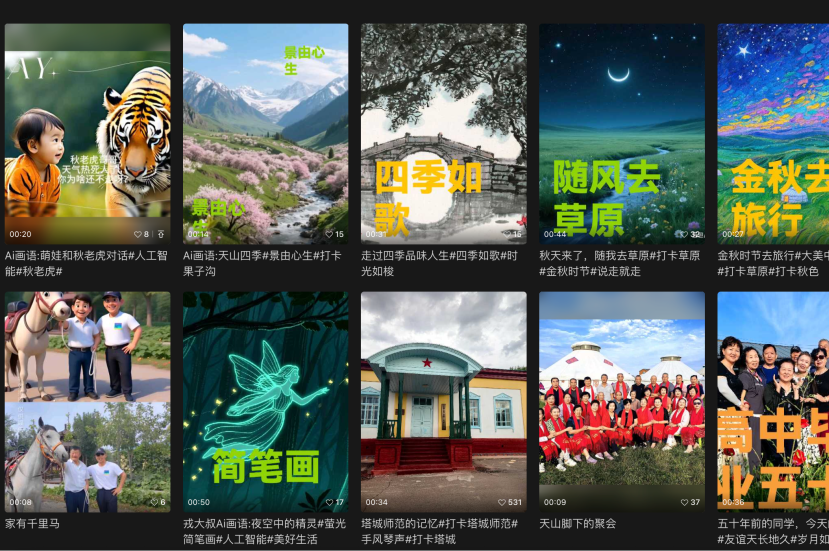Open the 简笔画 glowing fairy video
The image size is (829, 551).
(x=265, y=402)
